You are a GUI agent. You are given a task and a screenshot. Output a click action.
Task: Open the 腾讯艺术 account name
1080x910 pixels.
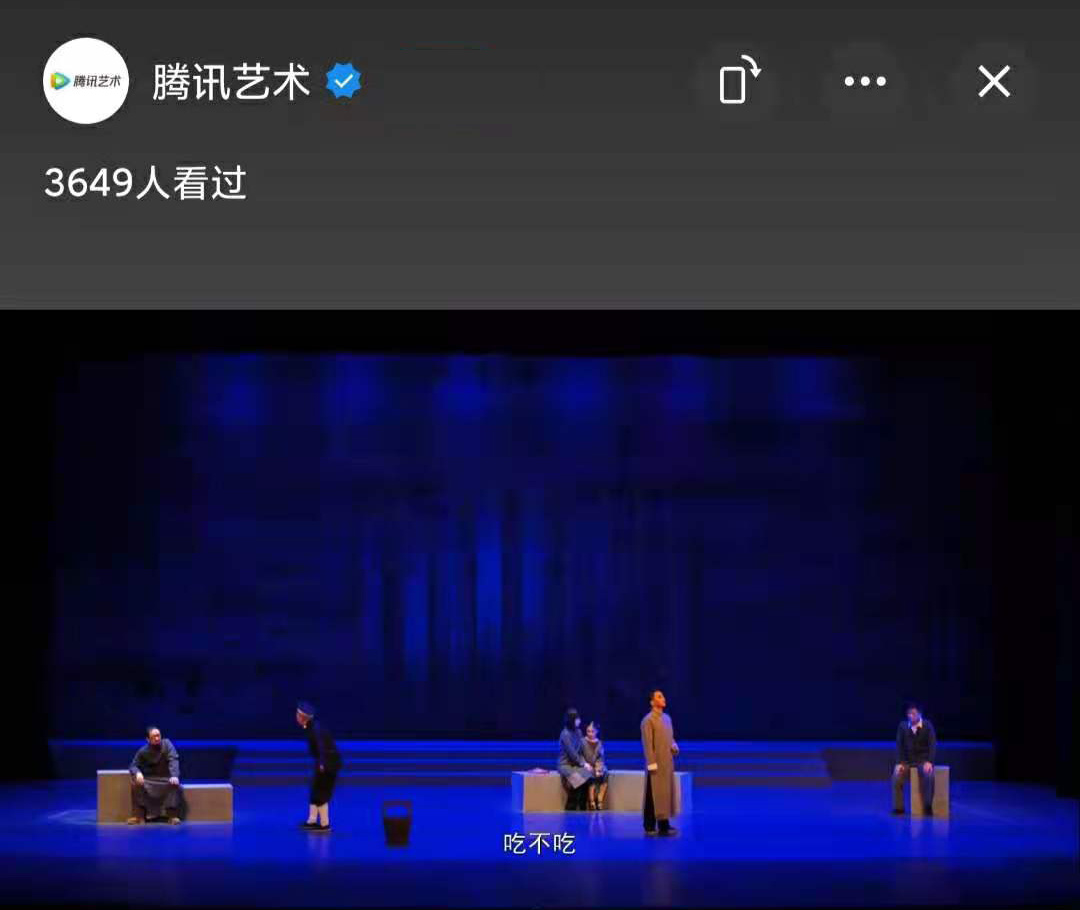(231, 81)
